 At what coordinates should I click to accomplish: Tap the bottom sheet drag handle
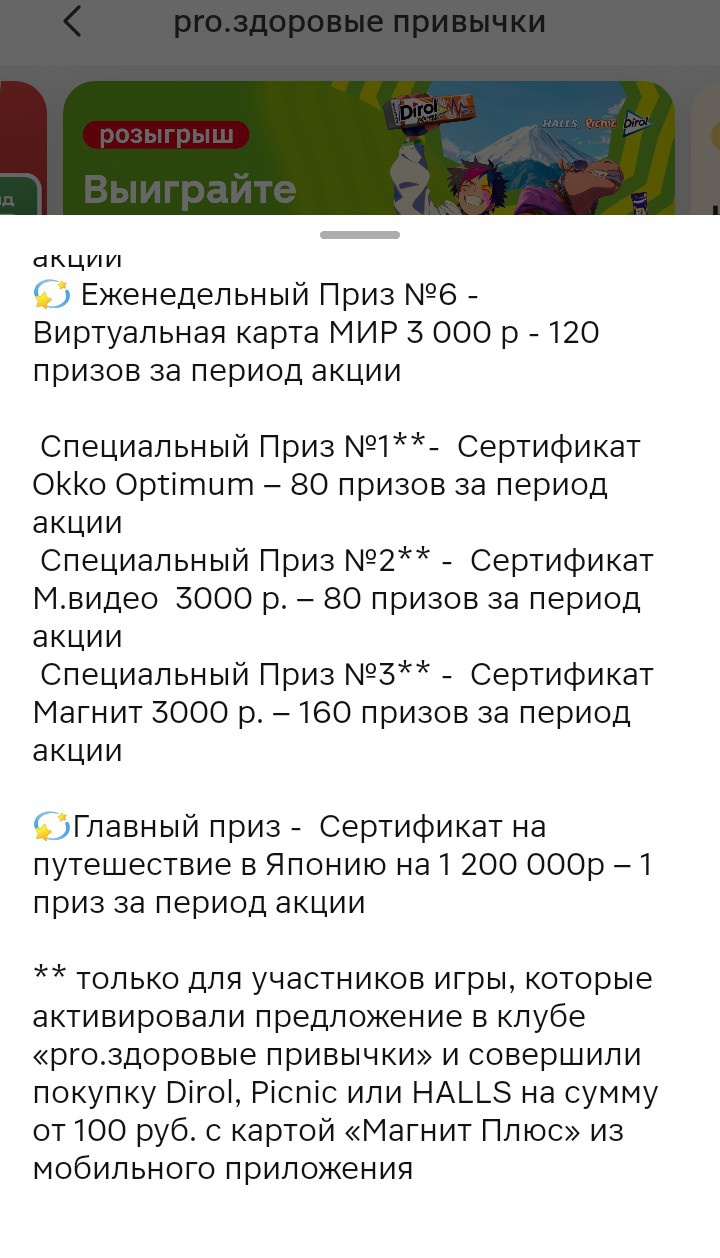(x=360, y=235)
